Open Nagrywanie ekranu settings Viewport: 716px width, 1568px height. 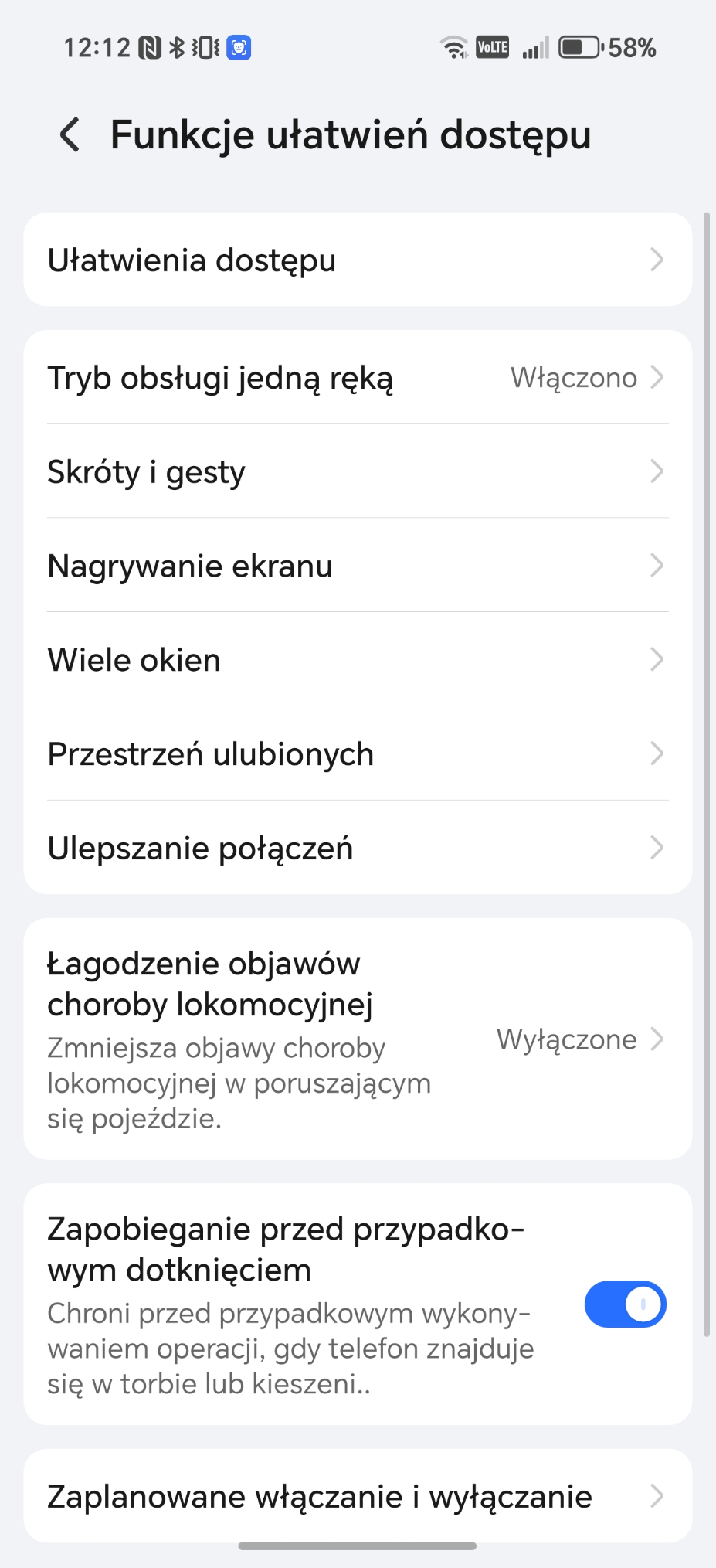pos(357,566)
